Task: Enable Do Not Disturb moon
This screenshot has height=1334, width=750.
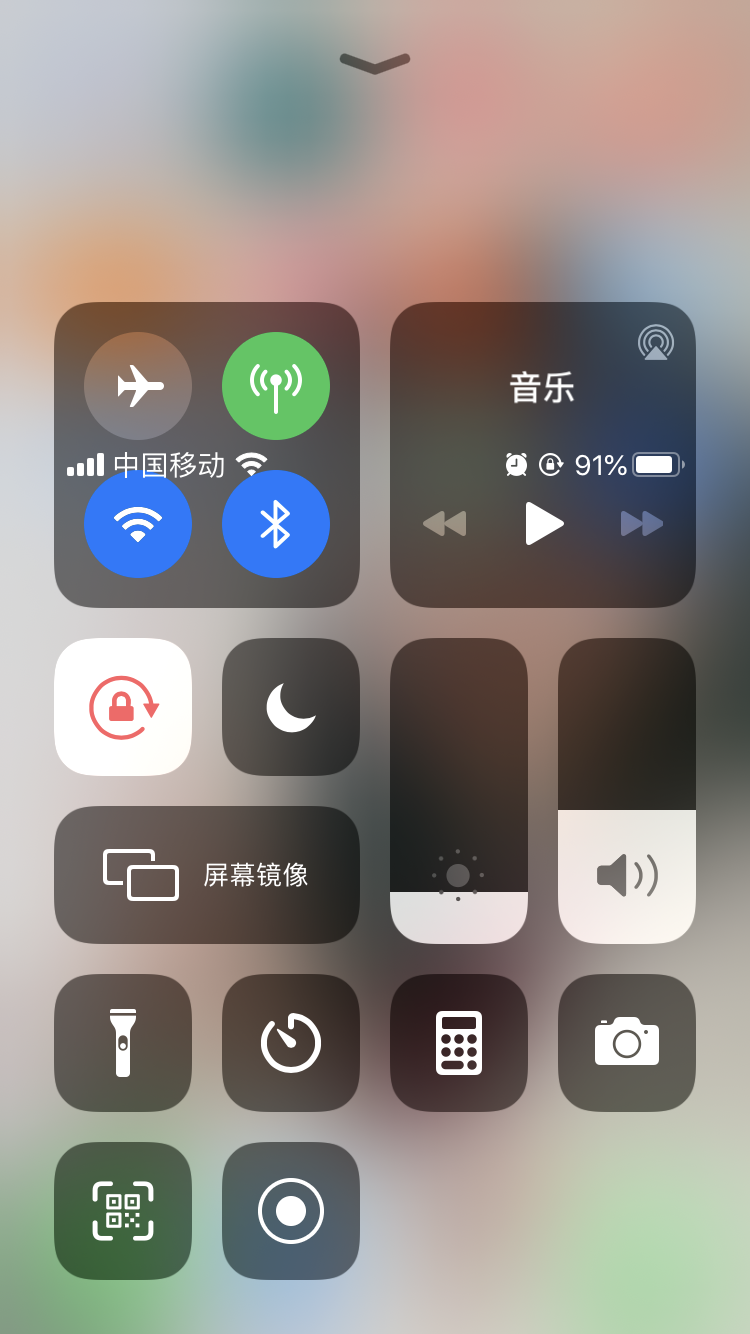Action: click(x=291, y=707)
